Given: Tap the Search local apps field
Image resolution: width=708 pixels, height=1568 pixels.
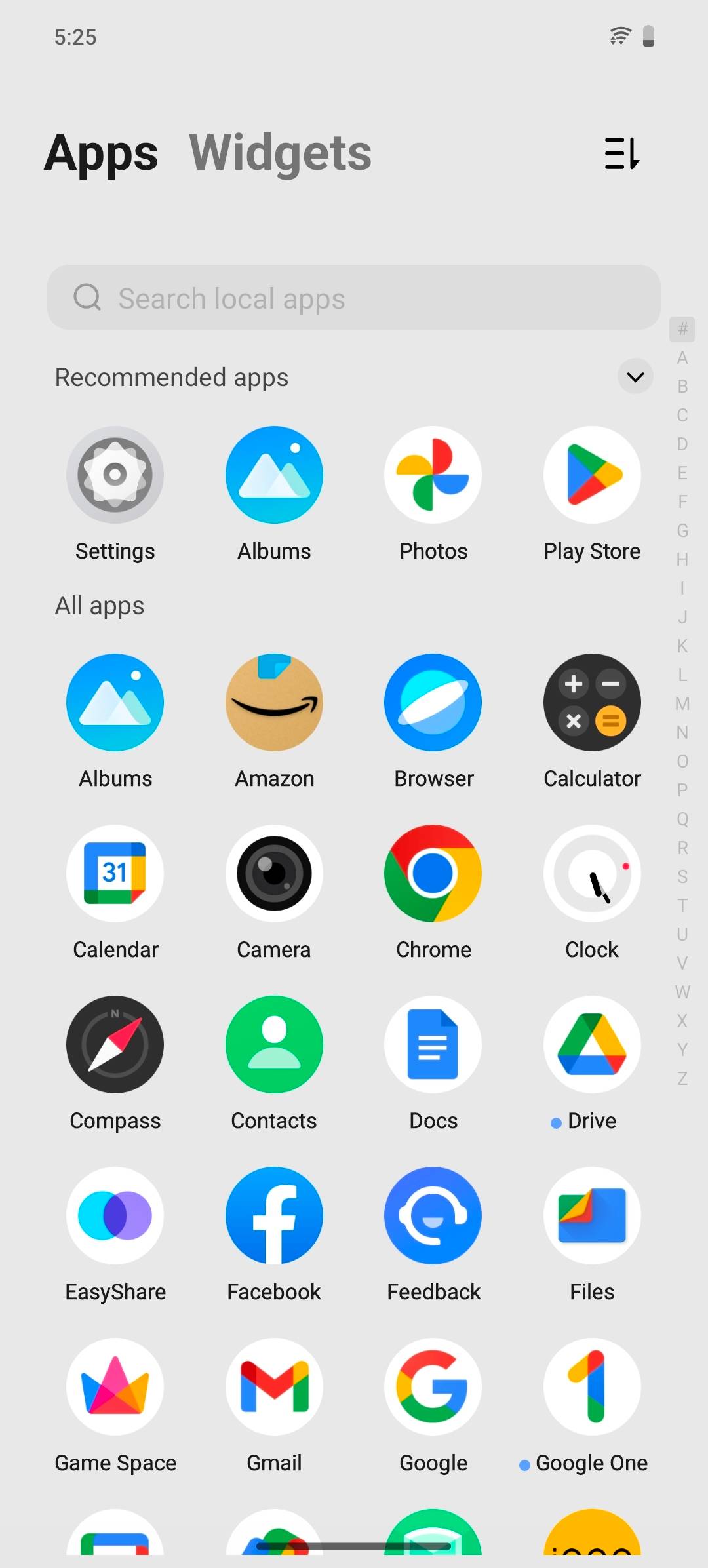Looking at the screenshot, I should click(354, 298).
